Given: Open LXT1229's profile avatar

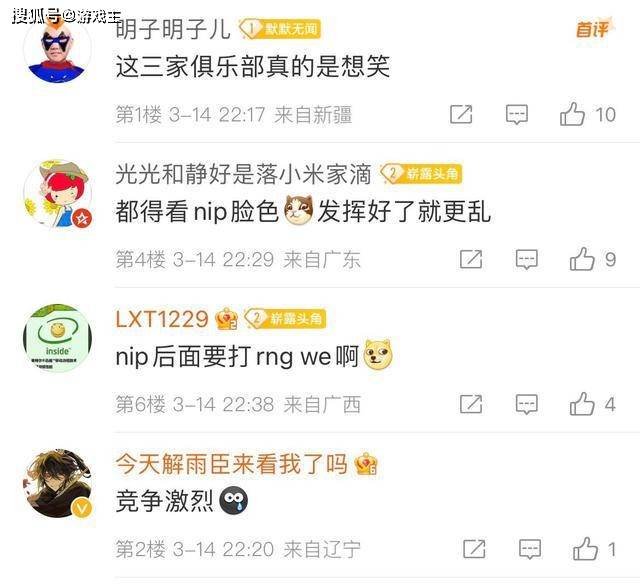Looking at the screenshot, I should (x=56, y=339).
